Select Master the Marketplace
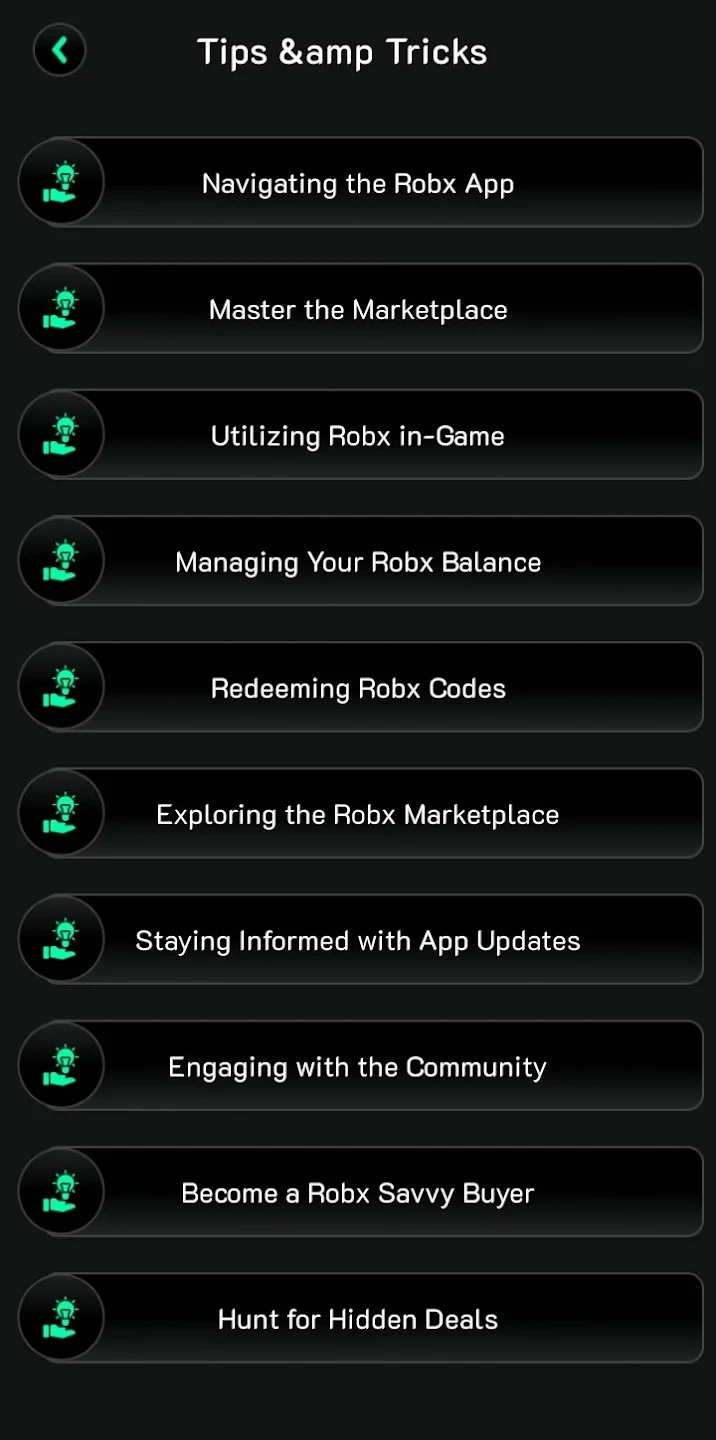Image resolution: width=716 pixels, height=1440 pixels. coord(360,309)
